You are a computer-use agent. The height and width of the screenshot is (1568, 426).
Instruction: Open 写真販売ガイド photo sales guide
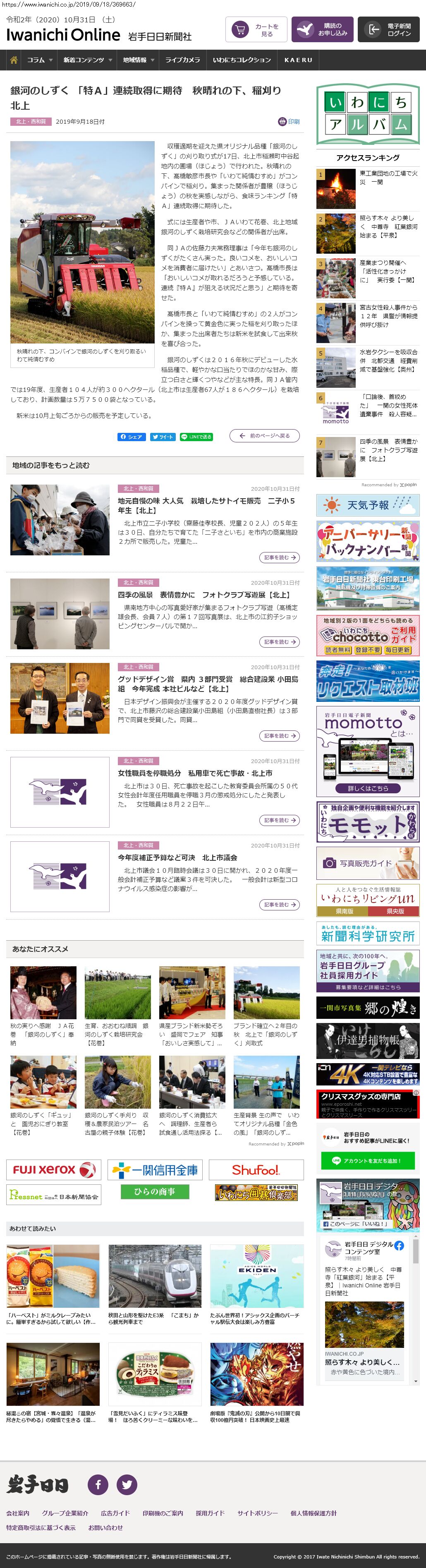368,863
